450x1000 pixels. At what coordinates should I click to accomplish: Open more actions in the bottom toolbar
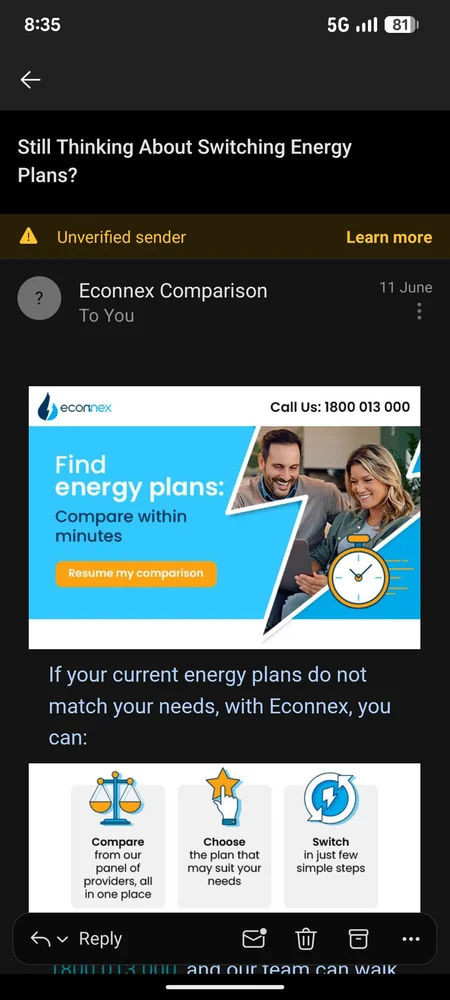(411, 939)
